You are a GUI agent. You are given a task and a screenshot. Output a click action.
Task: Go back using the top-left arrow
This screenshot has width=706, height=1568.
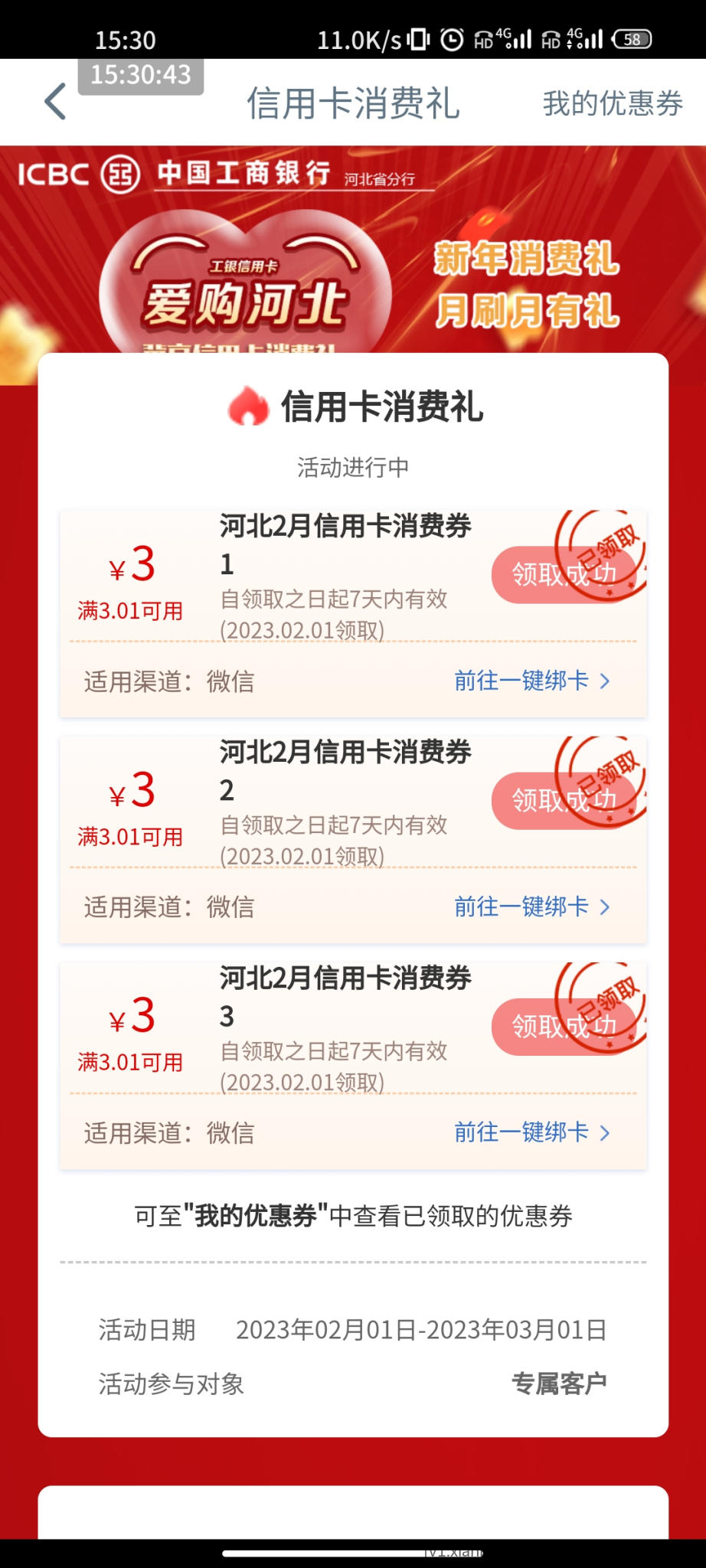click(x=55, y=103)
